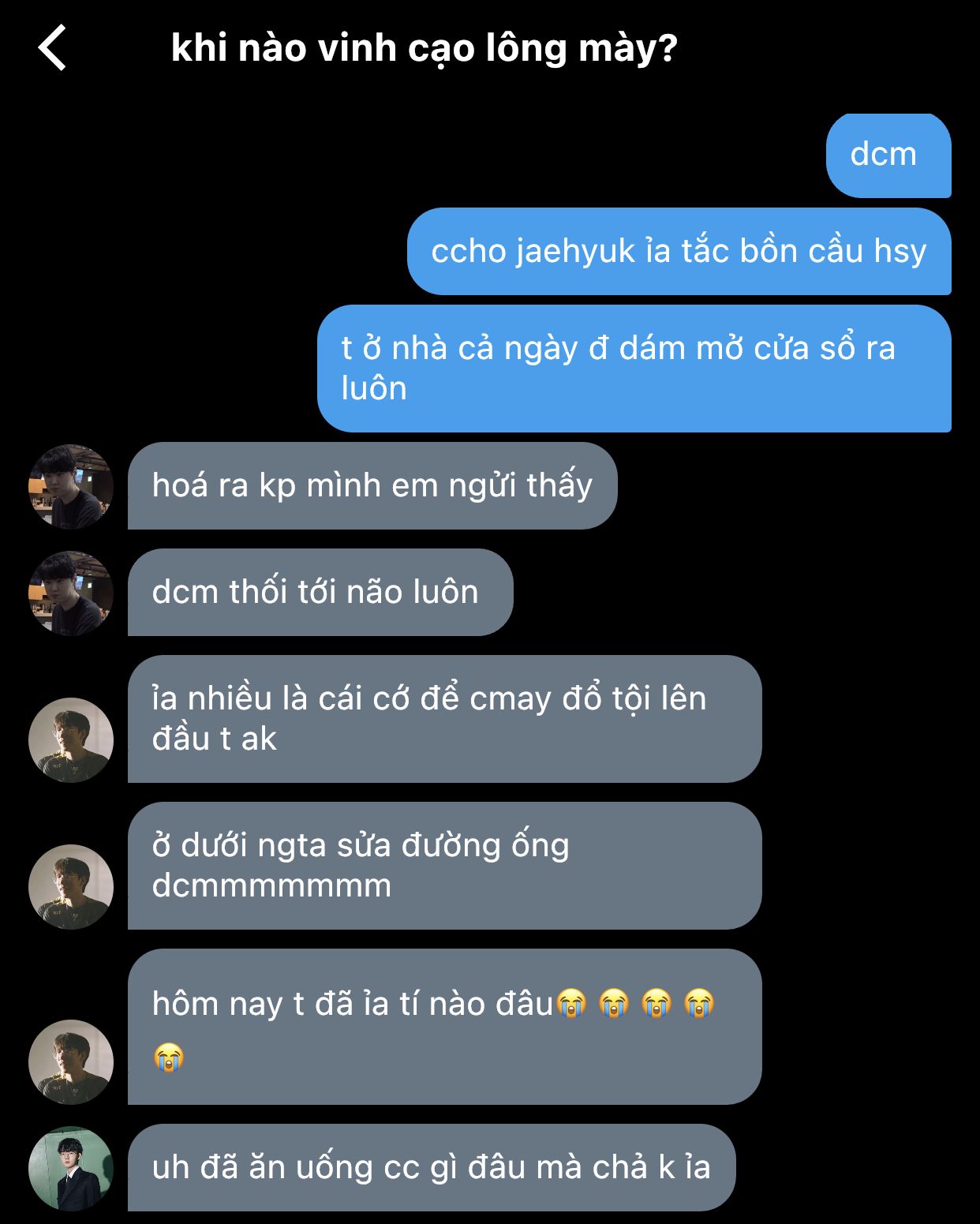Tap avatar beside "ỉa nhiều là cái cớ" message
The height and width of the screenshot is (1224, 980).
click(71, 739)
